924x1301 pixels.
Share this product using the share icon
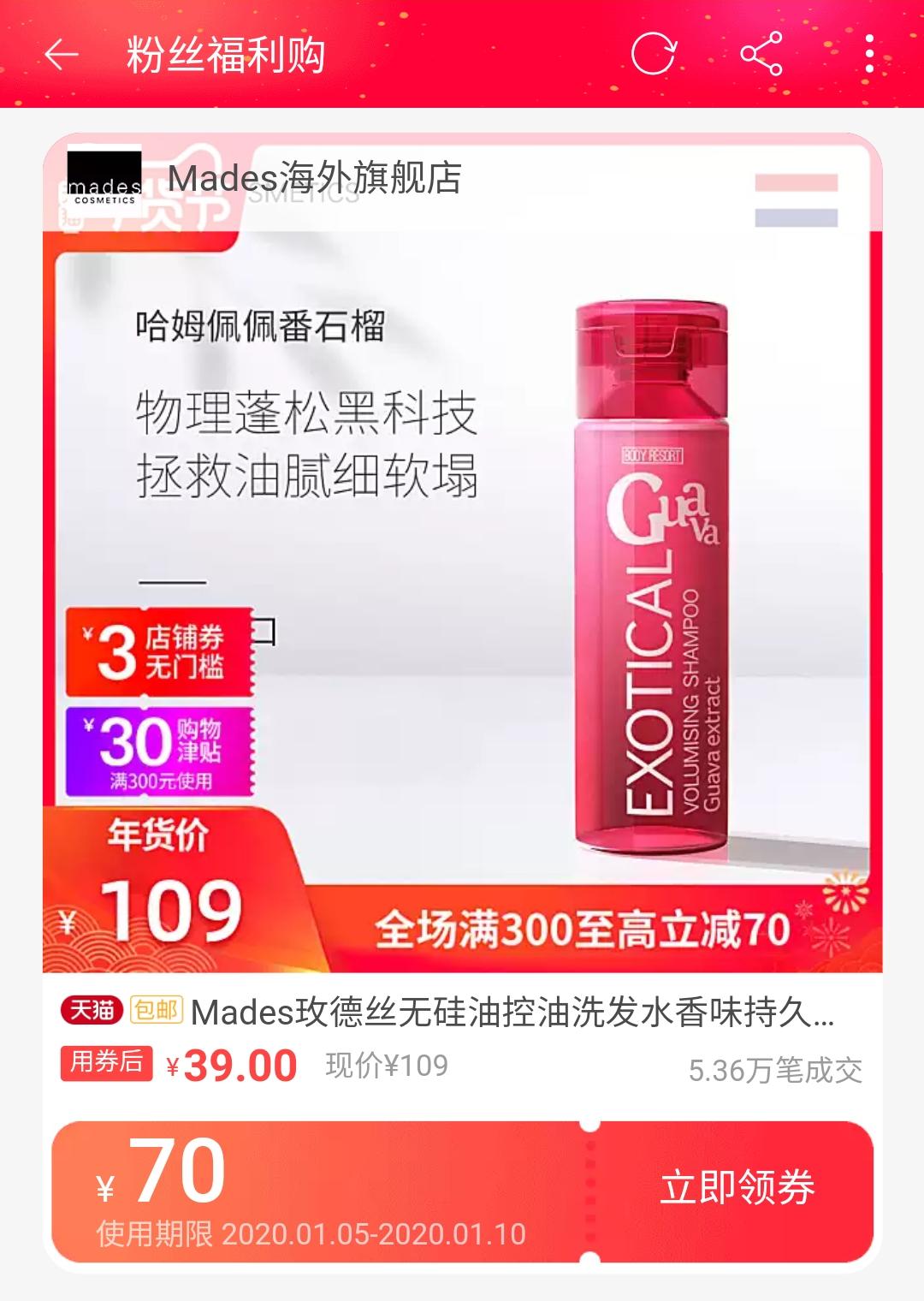pyautogui.click(x=764, y=53)
